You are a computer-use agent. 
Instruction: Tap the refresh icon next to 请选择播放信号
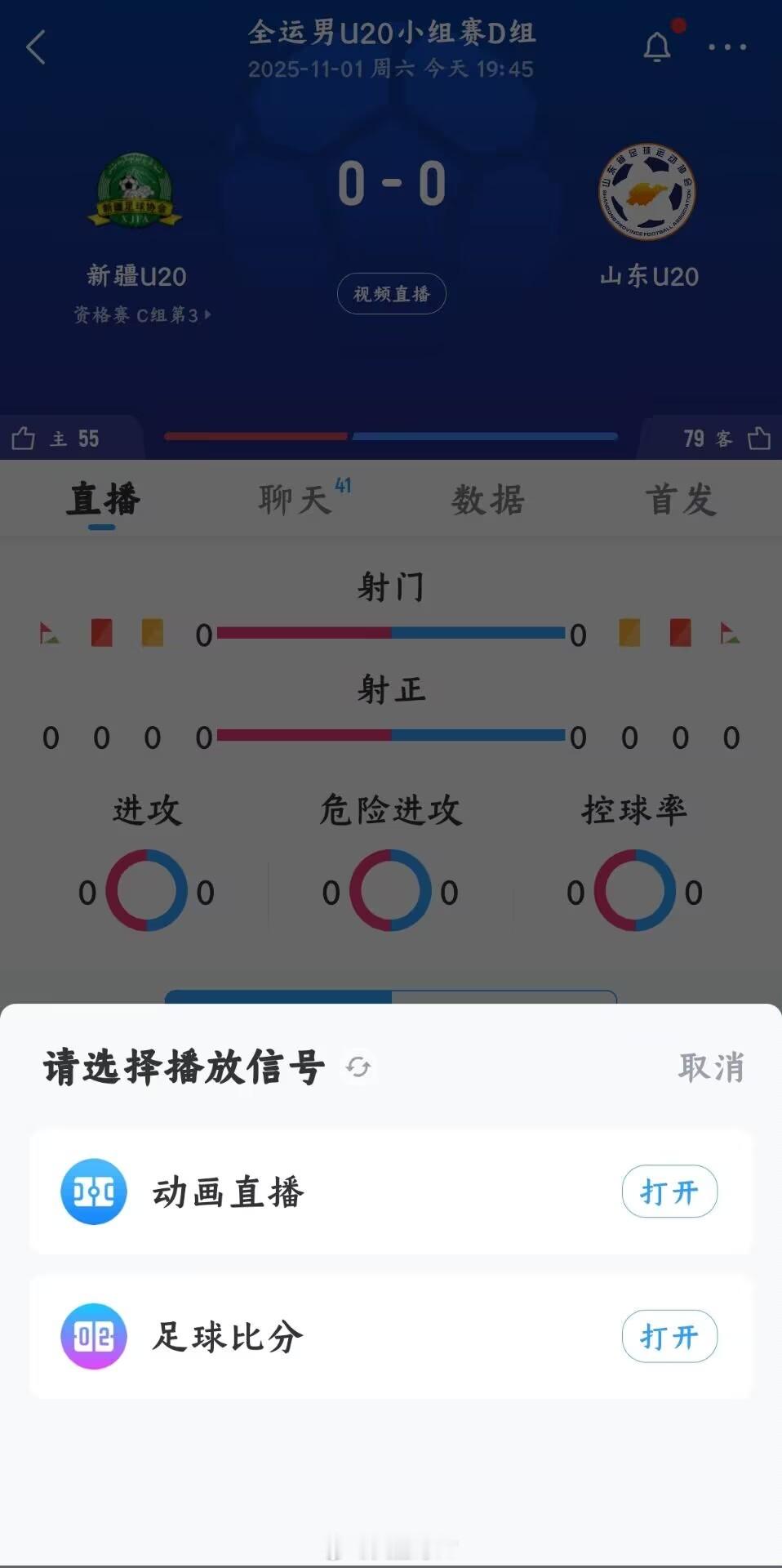point(360,1067)
